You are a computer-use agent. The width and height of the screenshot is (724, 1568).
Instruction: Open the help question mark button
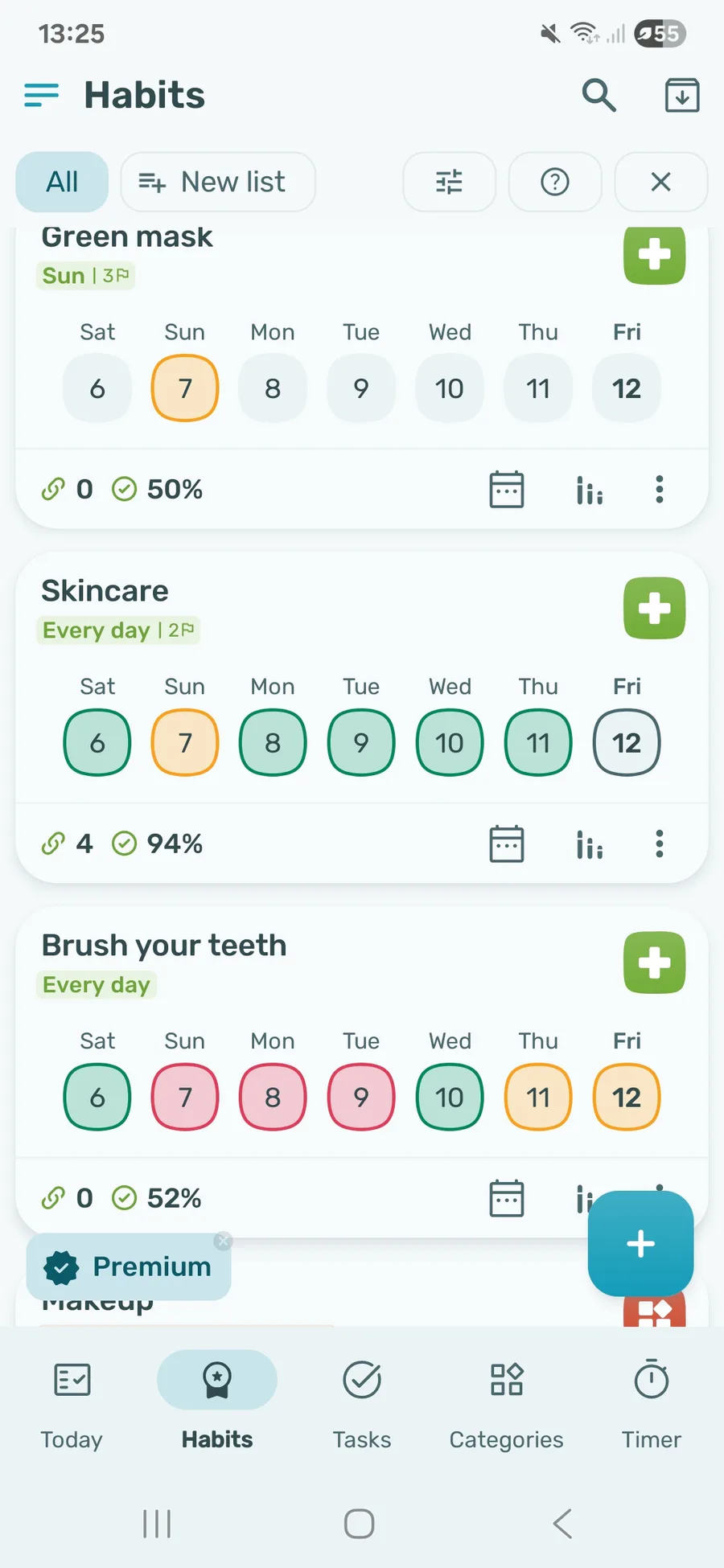point(555,182)
